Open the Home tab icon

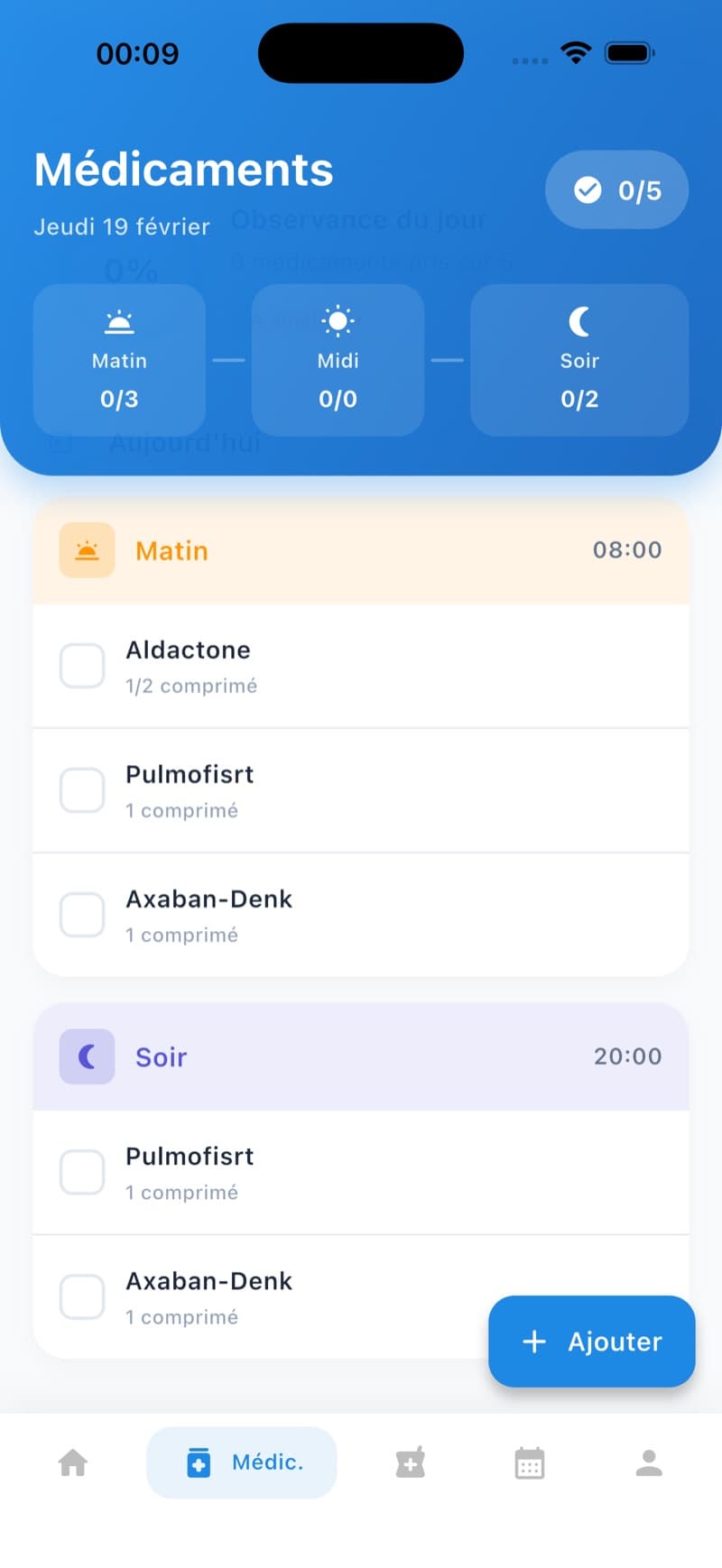click(72, 1462)
